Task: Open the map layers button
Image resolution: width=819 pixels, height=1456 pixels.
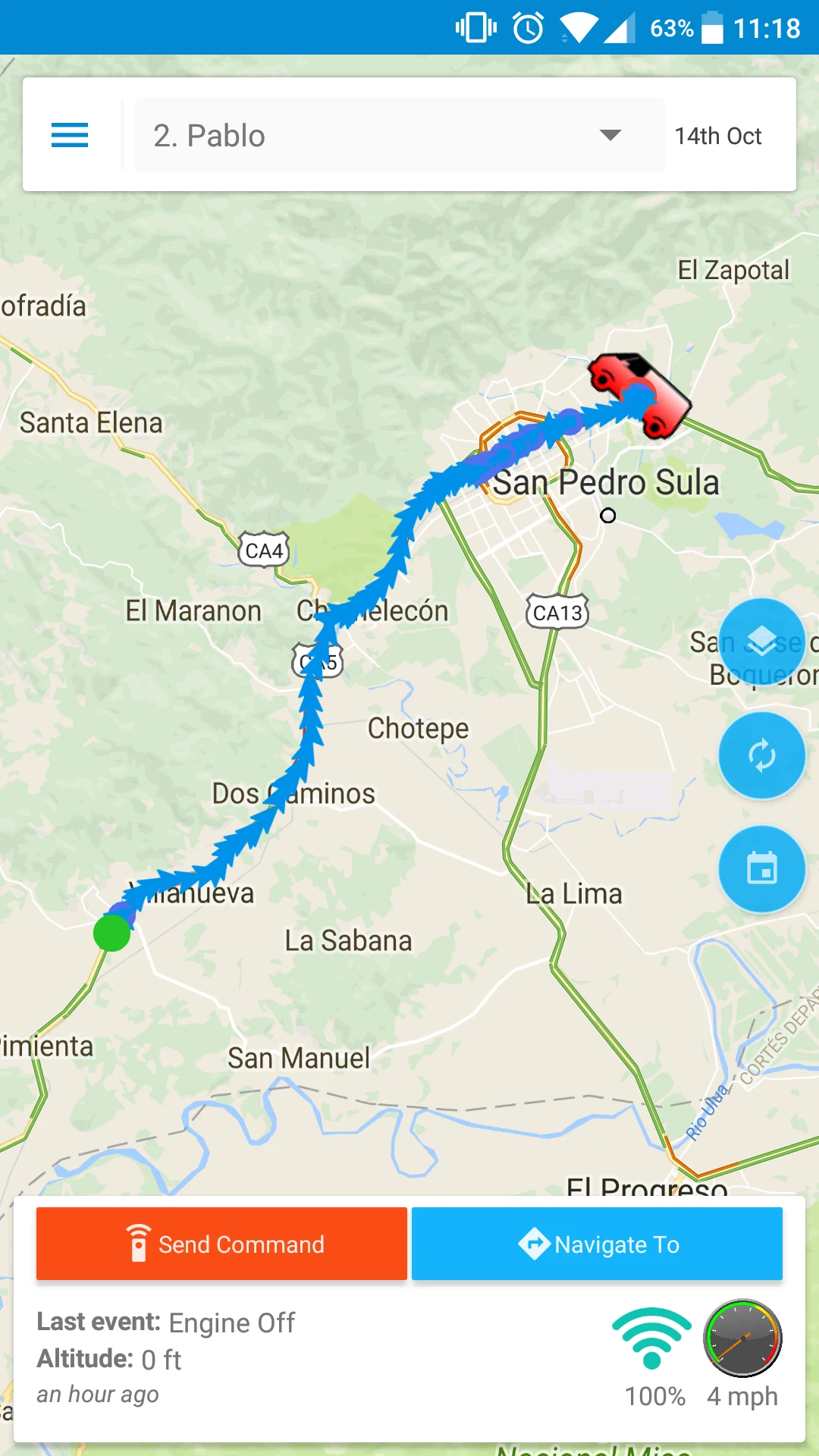Action: pos(761,642)
